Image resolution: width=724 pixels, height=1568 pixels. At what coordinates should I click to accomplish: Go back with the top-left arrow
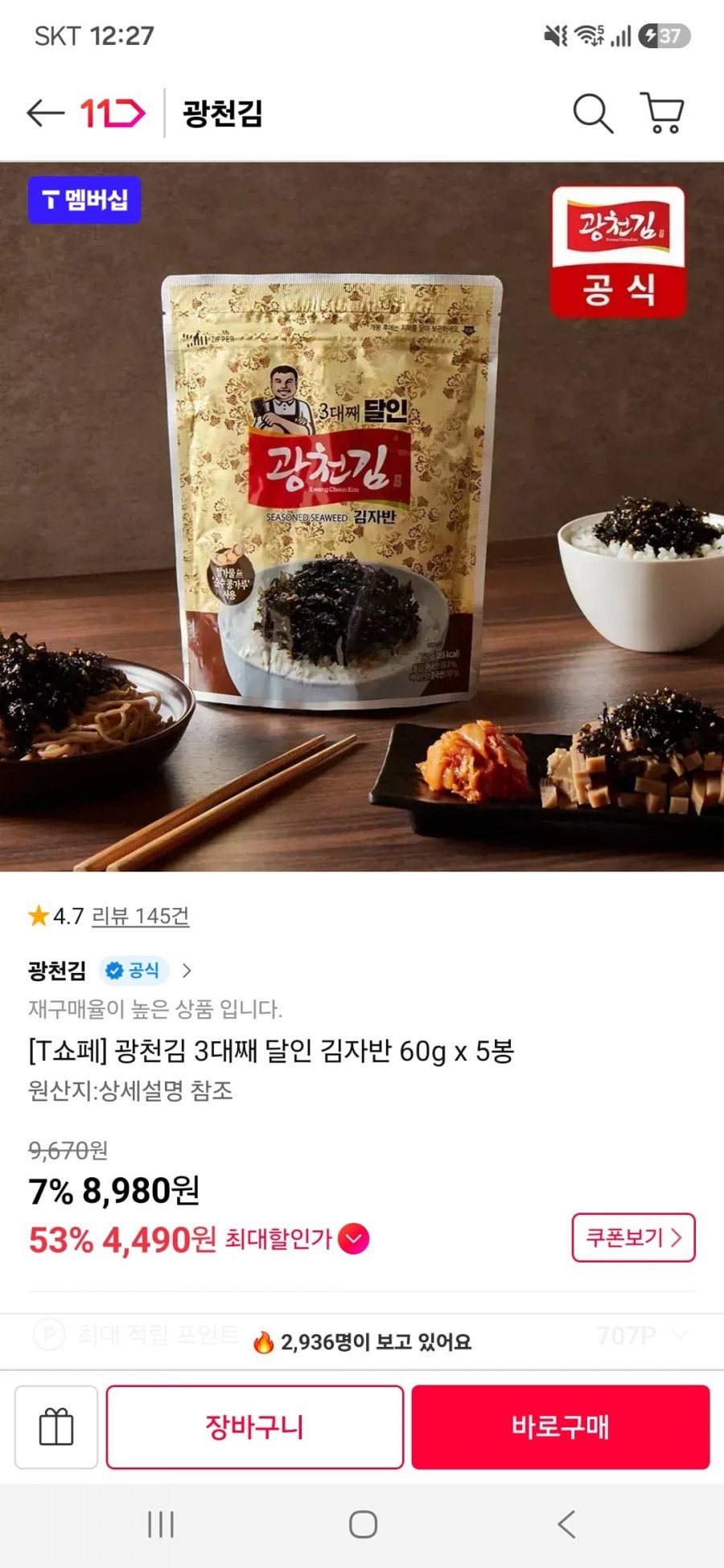45,113
